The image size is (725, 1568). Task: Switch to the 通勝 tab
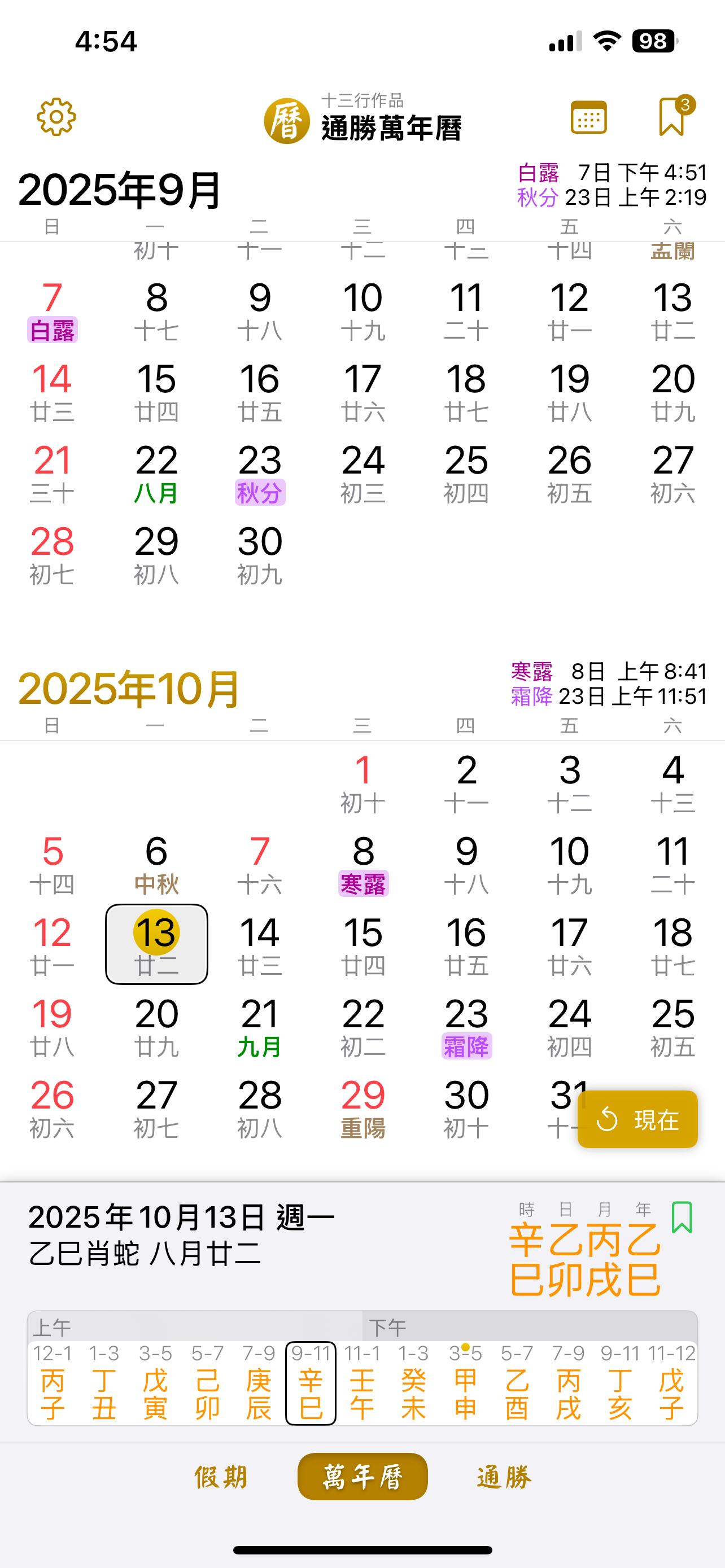pyautogui.click(x=504, y=1477)
